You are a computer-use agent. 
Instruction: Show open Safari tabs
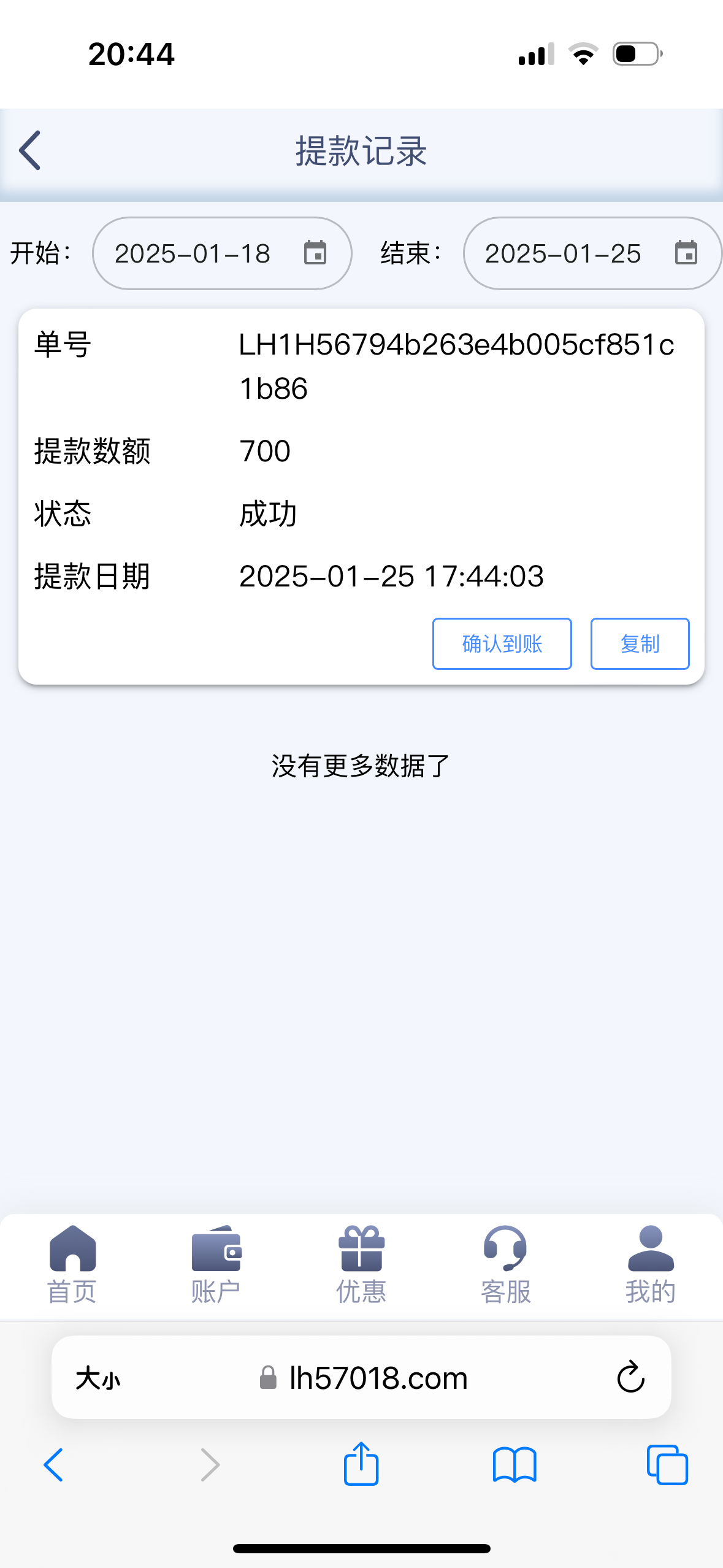pos(667,1465)
